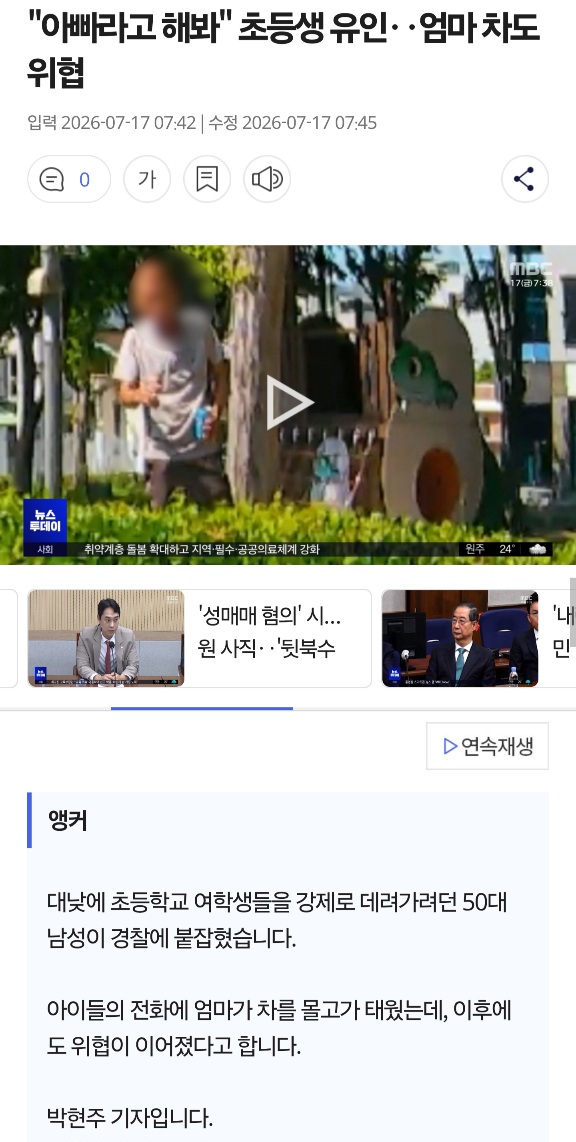Image resolution: width=576 pixels, height=1142 pixels.
Task: Bookmark this news article
Action: (x=207, y=179)
